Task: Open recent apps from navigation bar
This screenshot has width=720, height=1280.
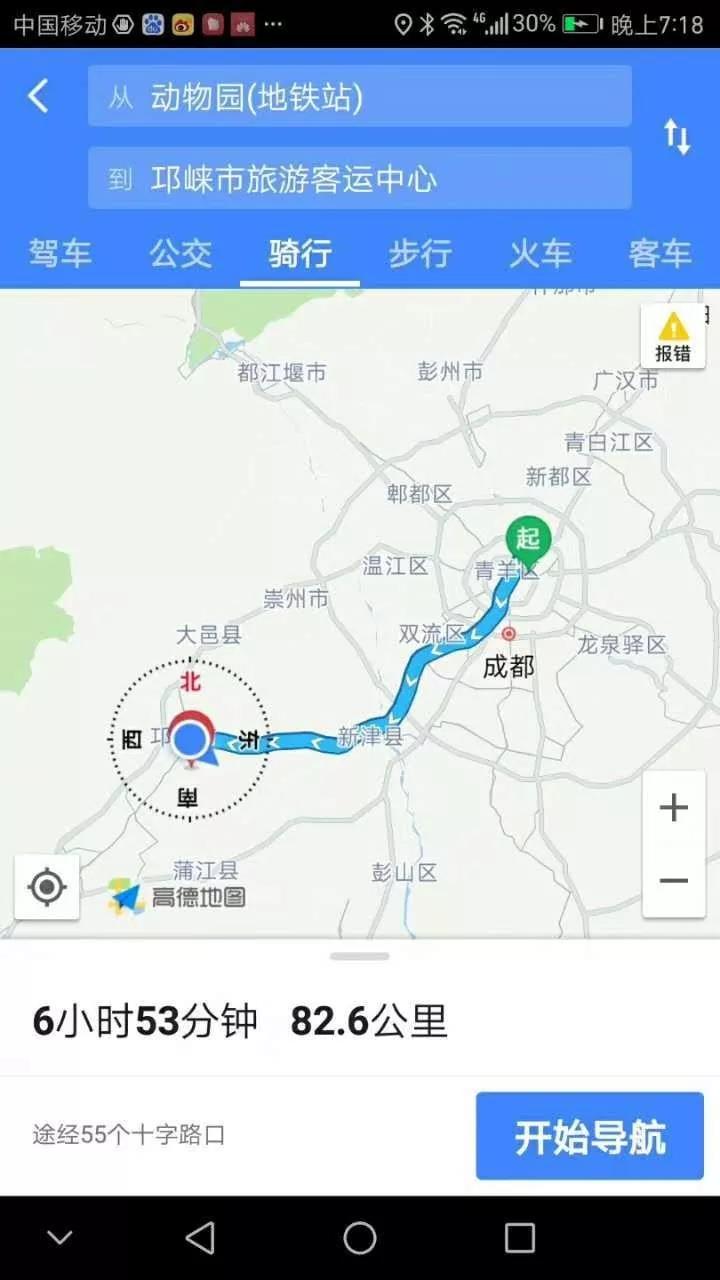Action: tap(520, 1238)
